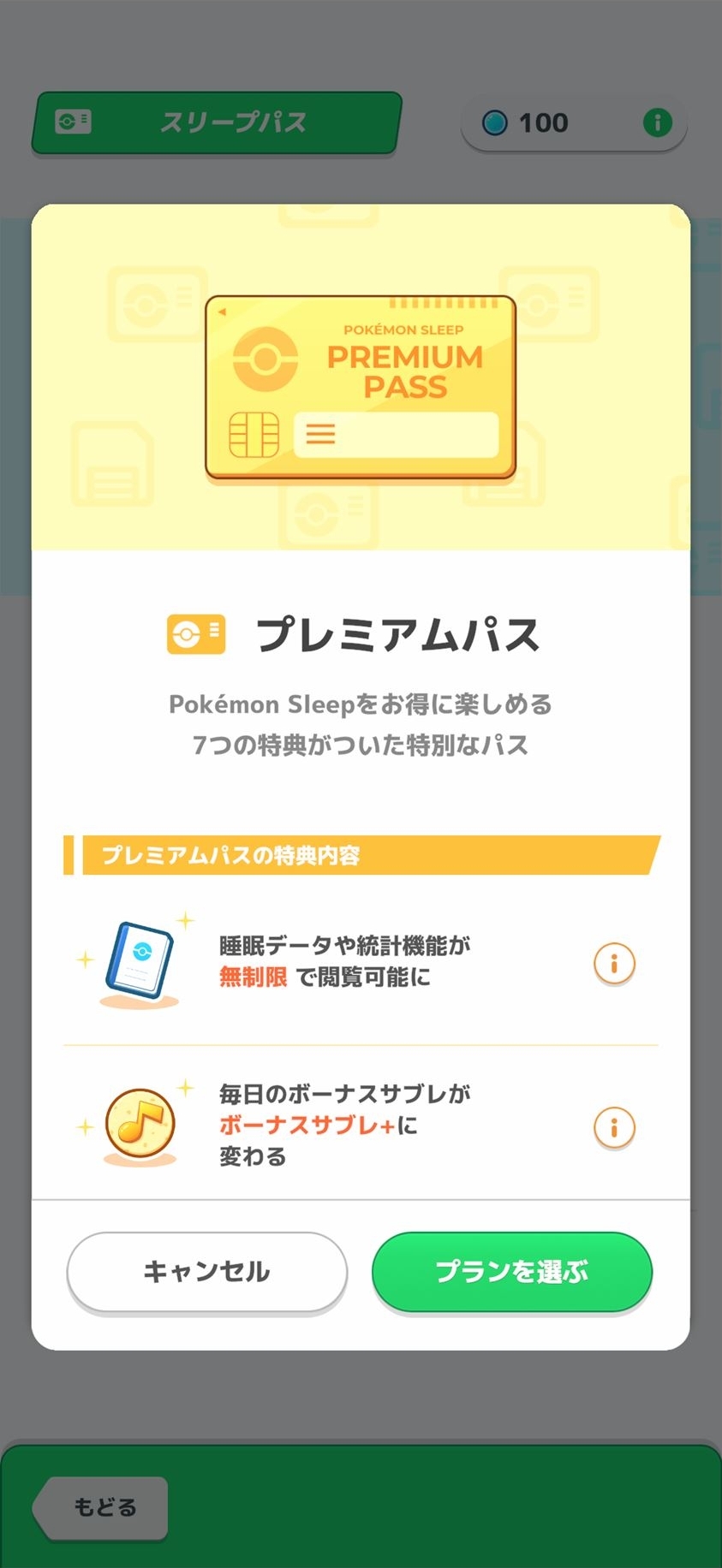Image resolution: width=722 pixels, height=1568 pixels.
Task: Open the スリープパス header tab
Action: pyautogui.click(x=215, y=122)
